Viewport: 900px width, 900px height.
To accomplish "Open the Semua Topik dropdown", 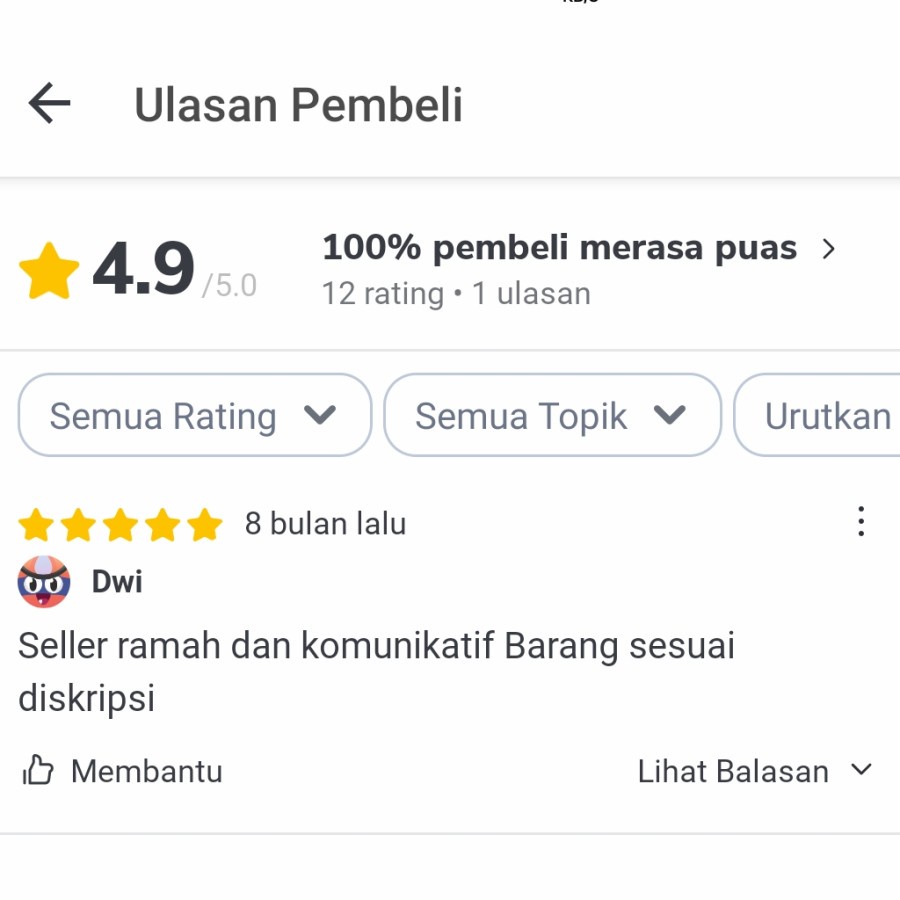I will point(552,416).
